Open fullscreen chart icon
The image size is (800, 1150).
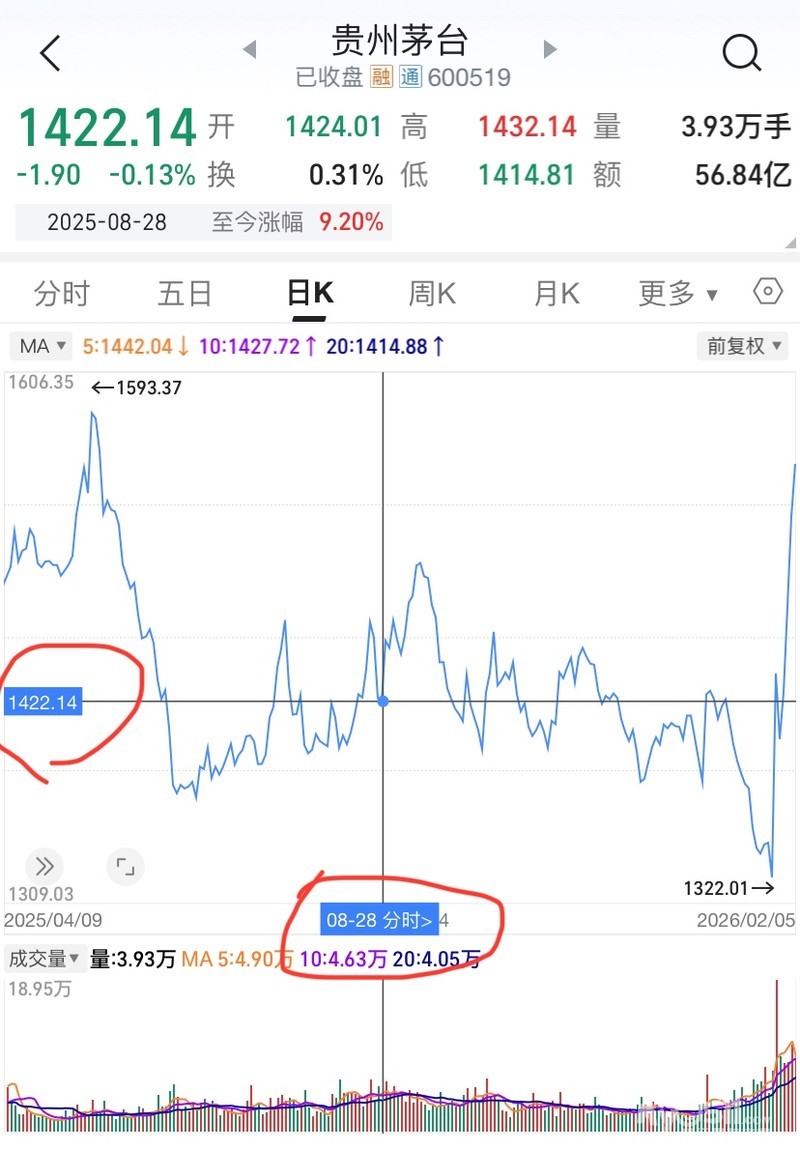125,866
